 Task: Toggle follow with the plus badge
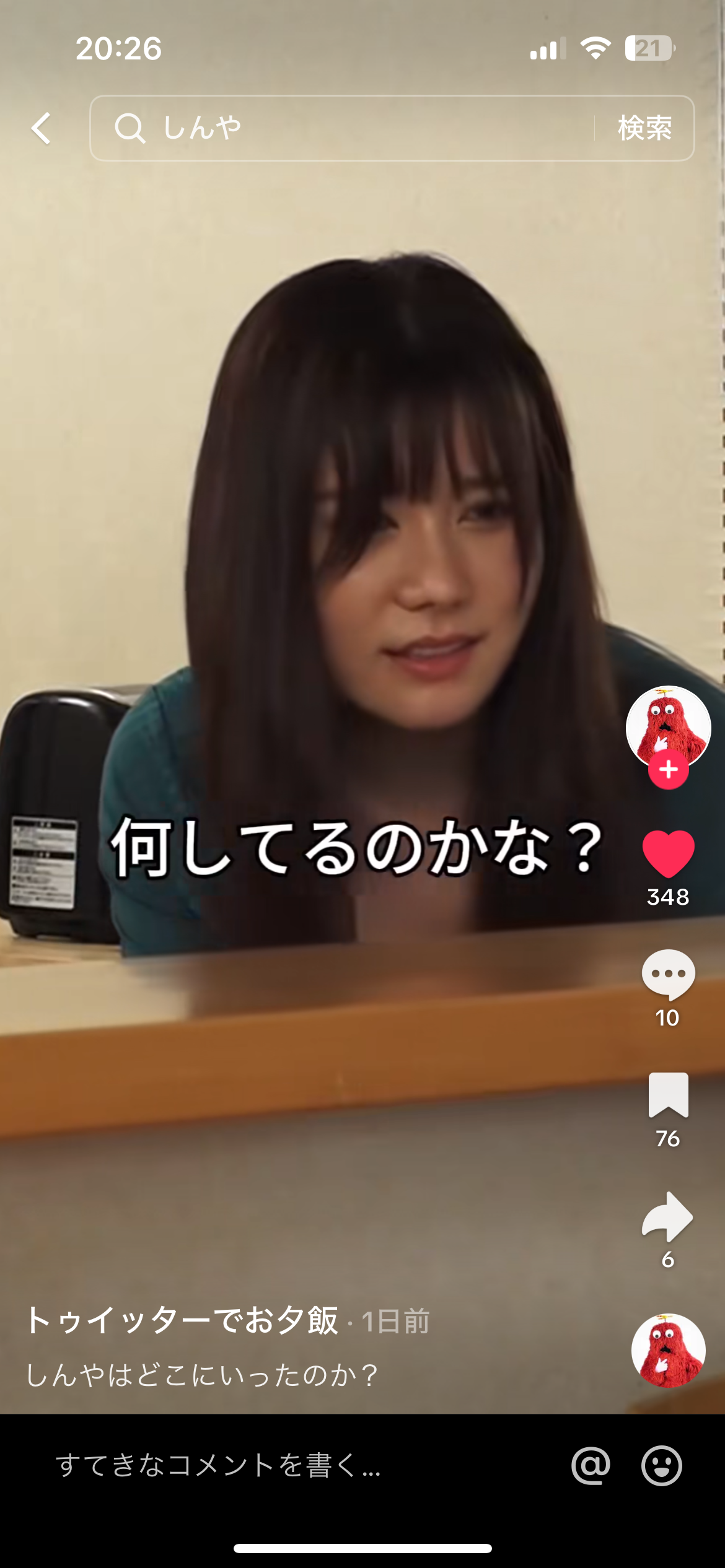point(668,770)
